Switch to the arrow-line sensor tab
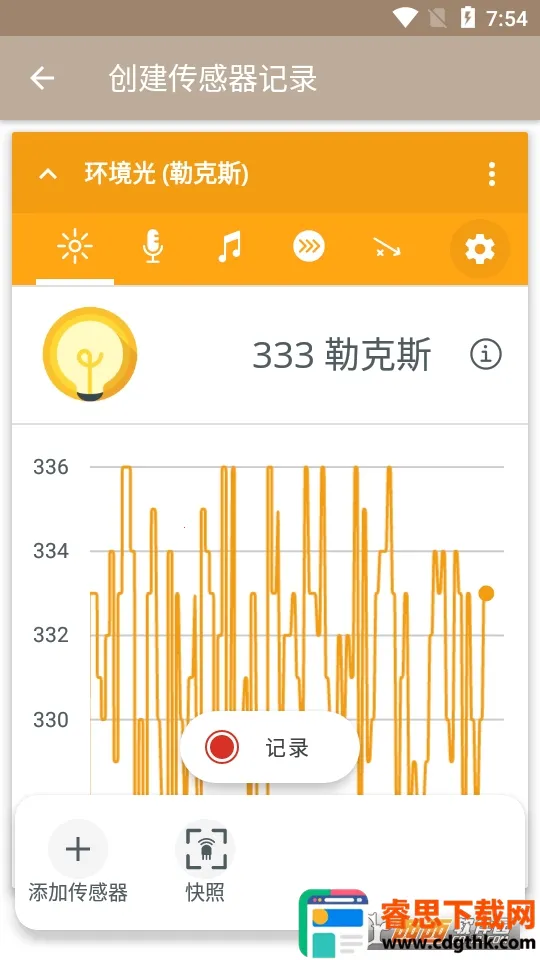This screenshot has height=960, width=540. pyautogui.click(x=386, y=247)
